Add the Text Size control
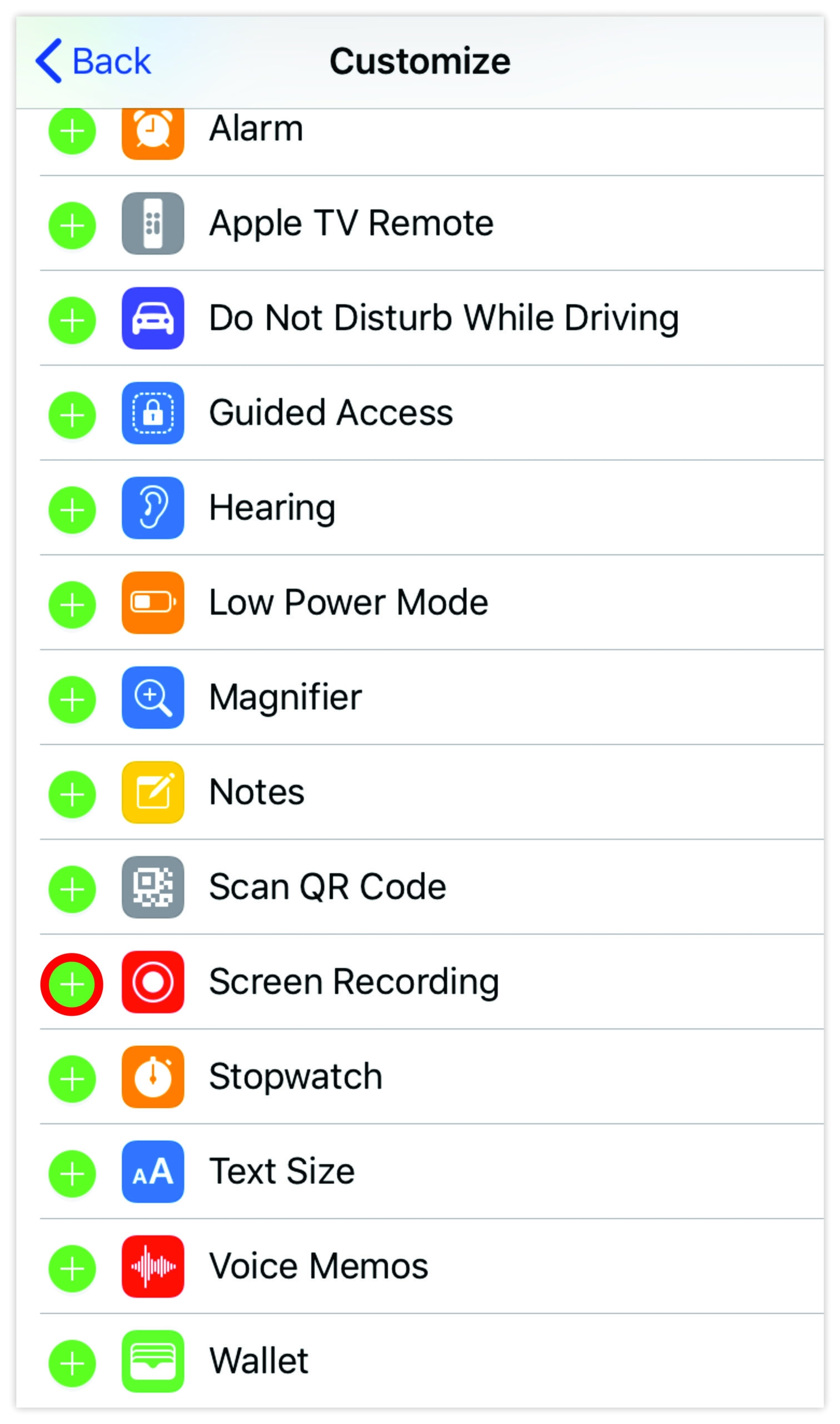The height and width of the screenshot is (1424, 840). point(72,1174)
